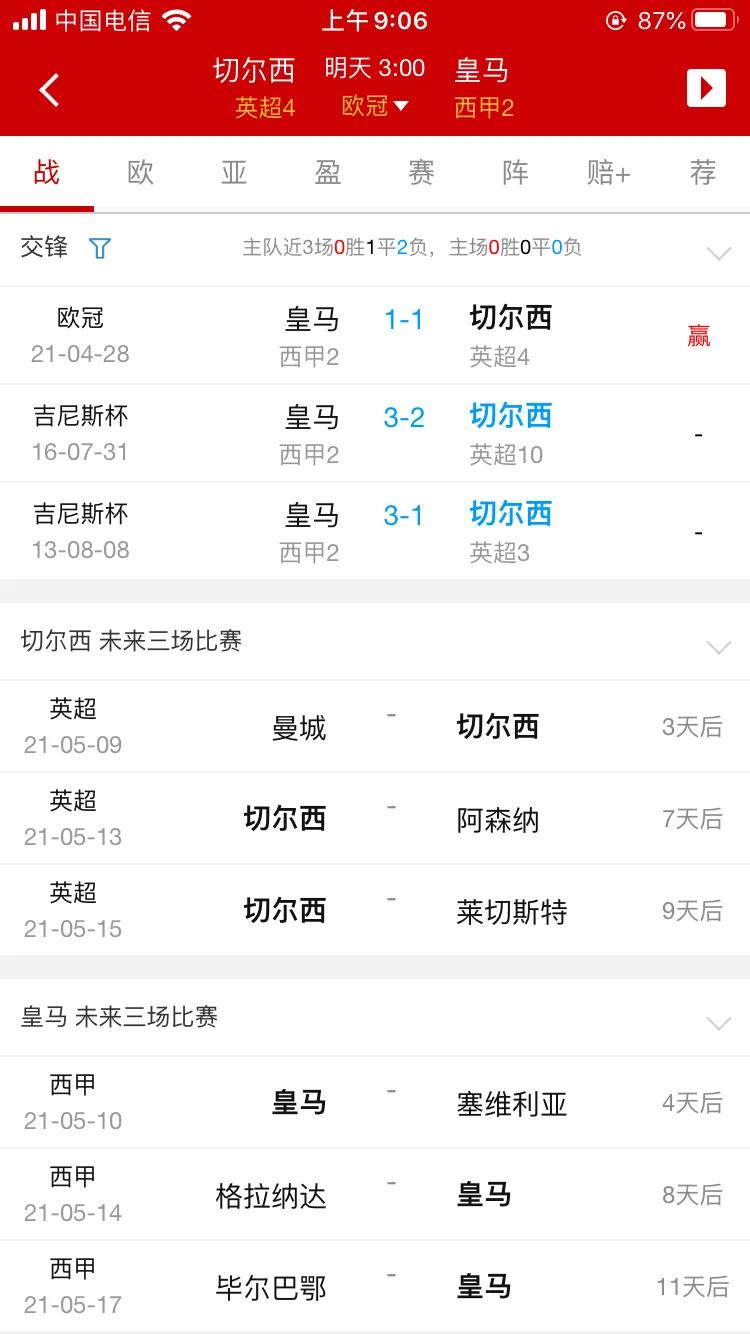Switch to the 欧 tab

point(140,172)
